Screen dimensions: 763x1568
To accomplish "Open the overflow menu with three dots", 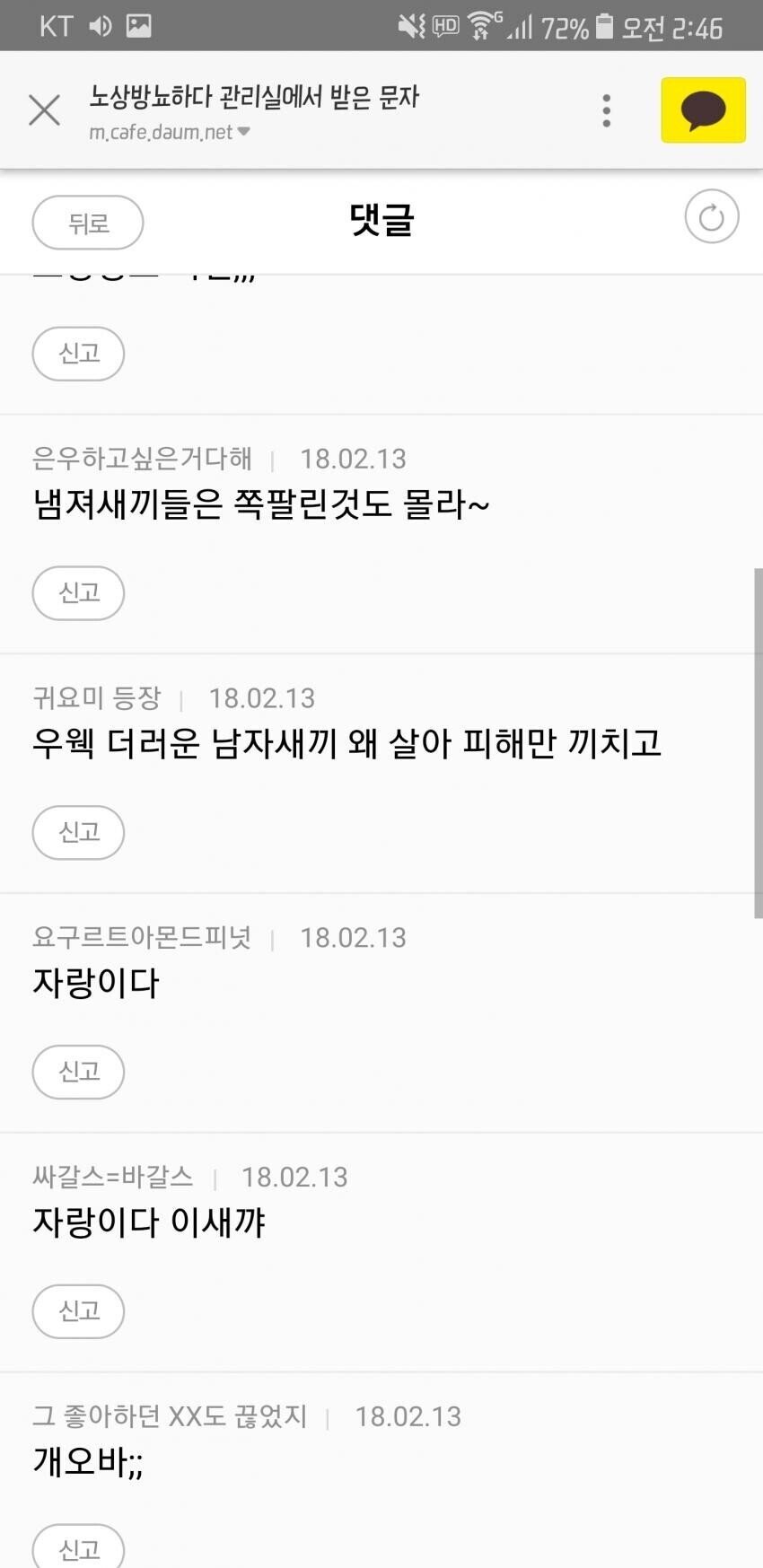I will (607, 110).
